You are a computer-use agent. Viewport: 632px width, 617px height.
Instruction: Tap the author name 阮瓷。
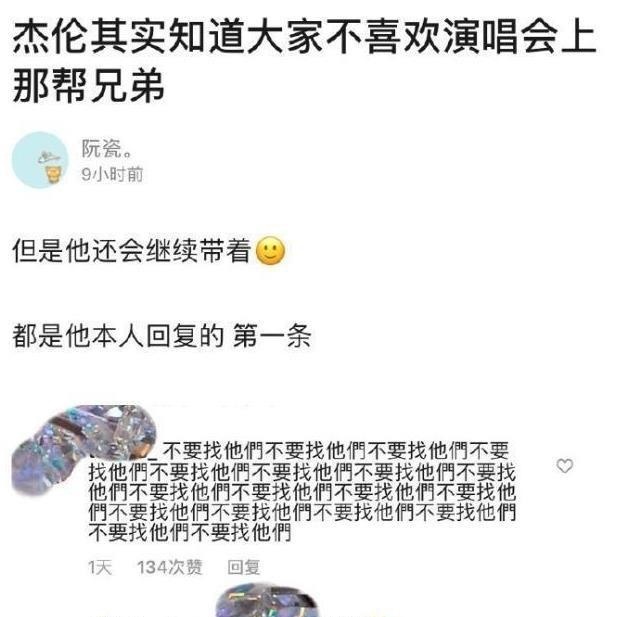(105, 148)
